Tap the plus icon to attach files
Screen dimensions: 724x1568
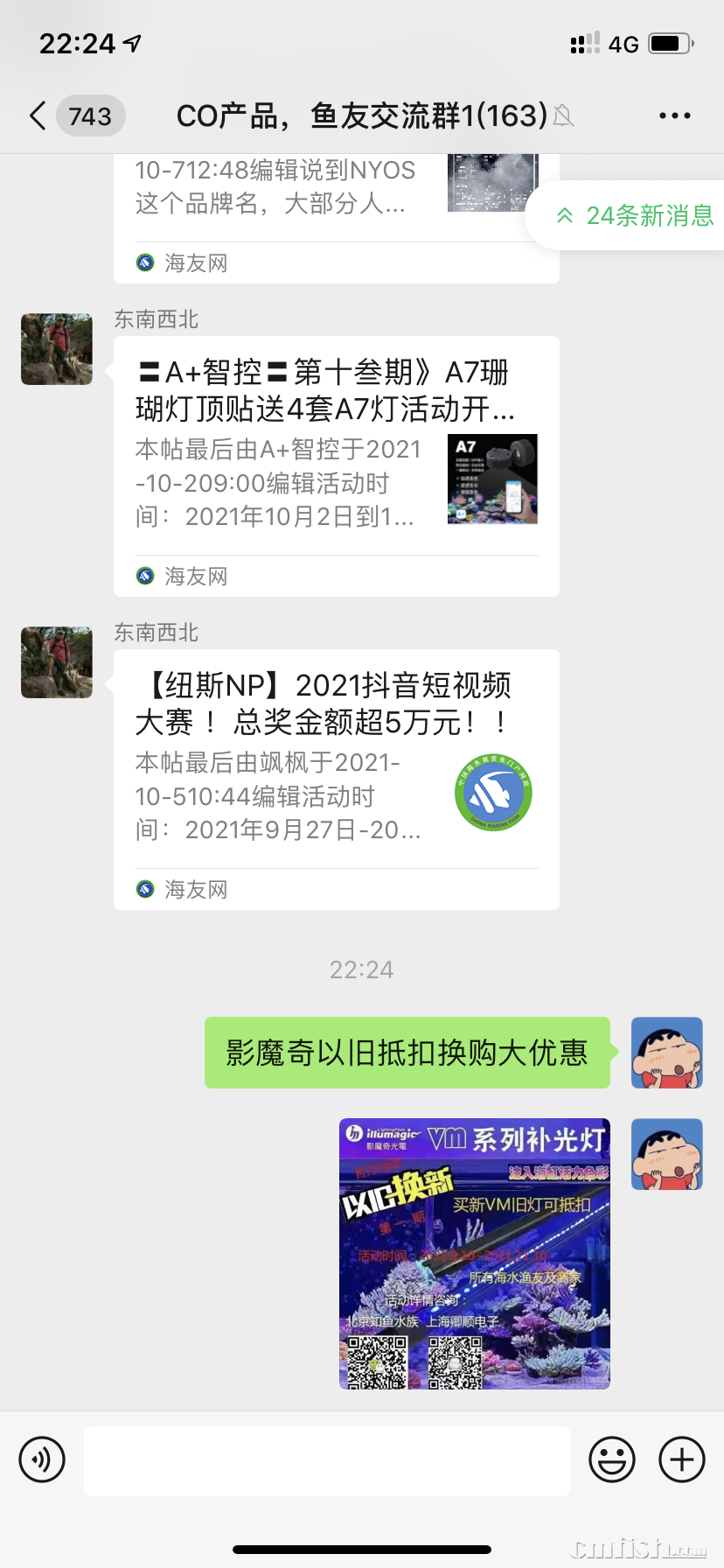click(680, 1459)
